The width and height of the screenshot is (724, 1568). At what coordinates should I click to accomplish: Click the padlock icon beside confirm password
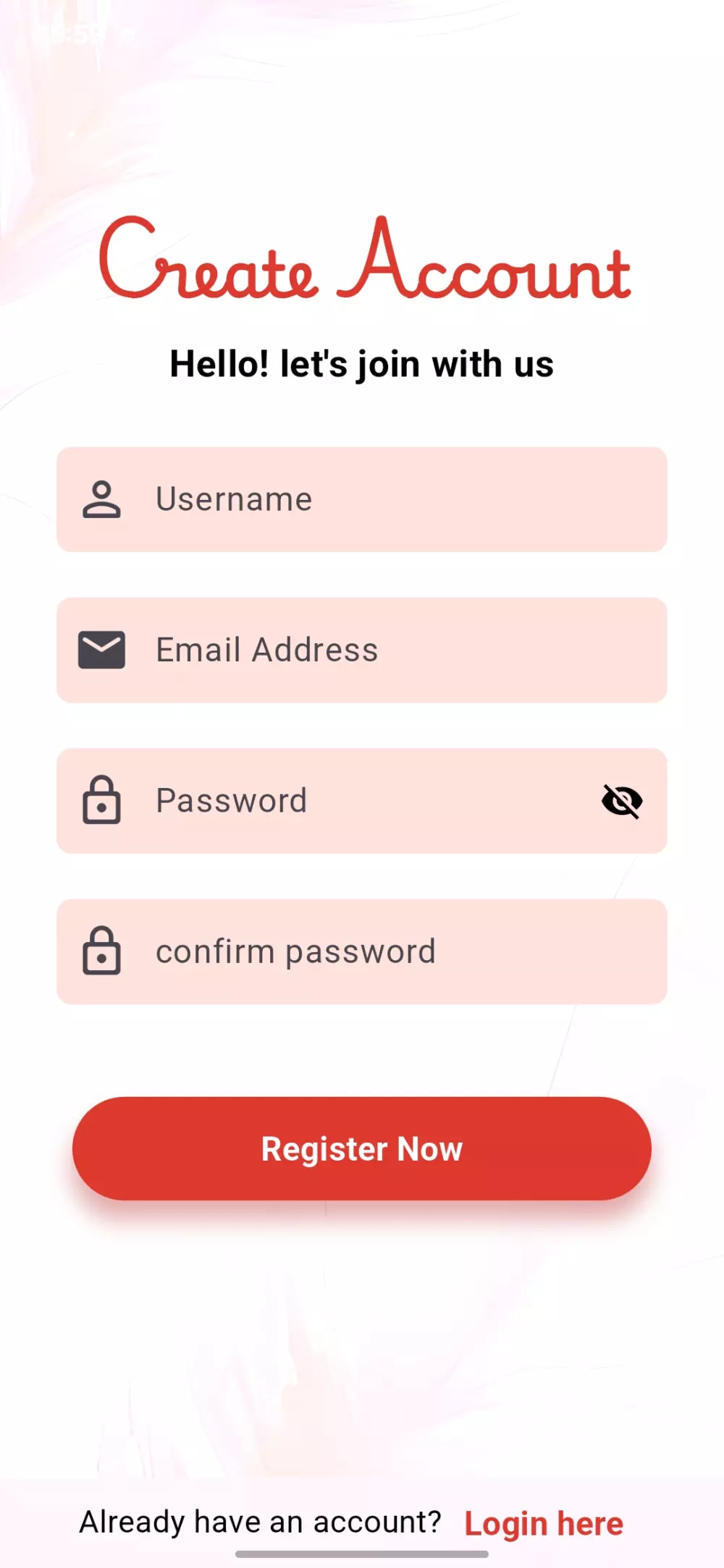tap(102, 951)
